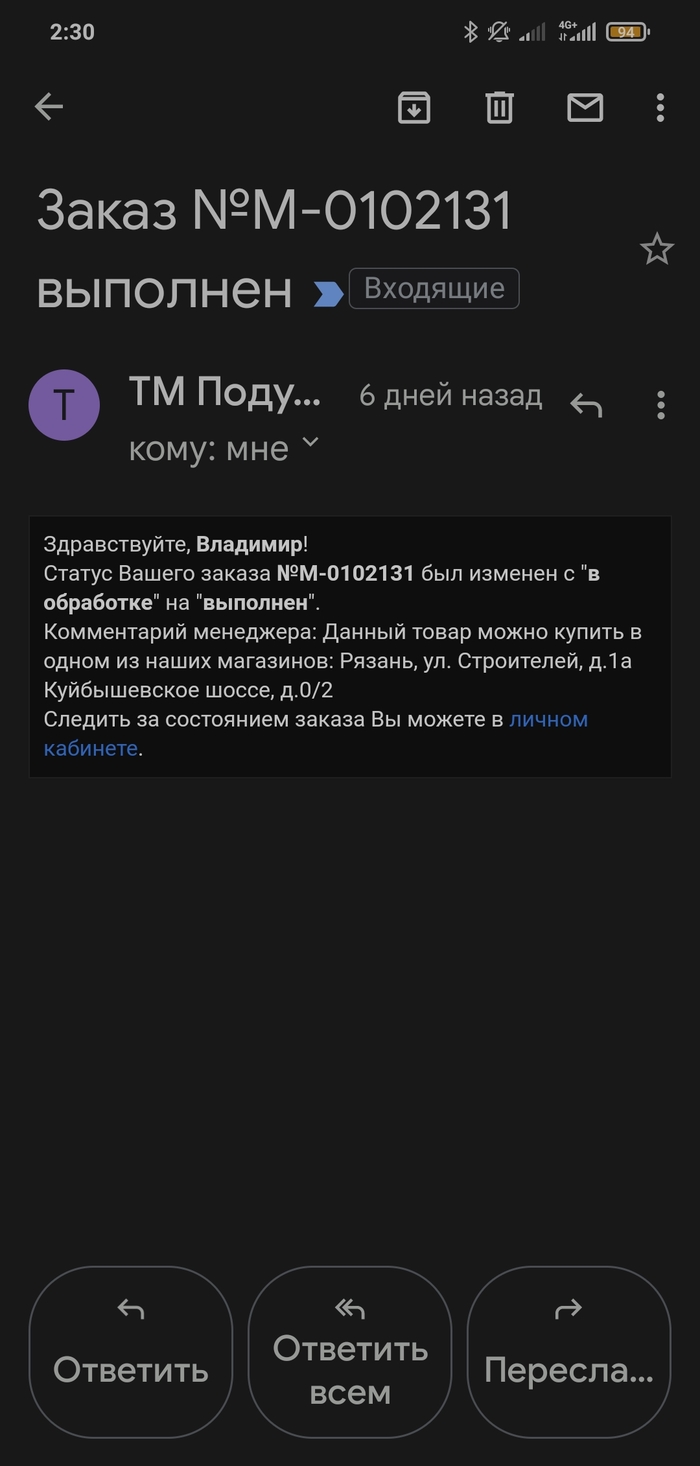Mark the email as unread
The width and height of the screenshot is (700, 1466).
[585, 107]
